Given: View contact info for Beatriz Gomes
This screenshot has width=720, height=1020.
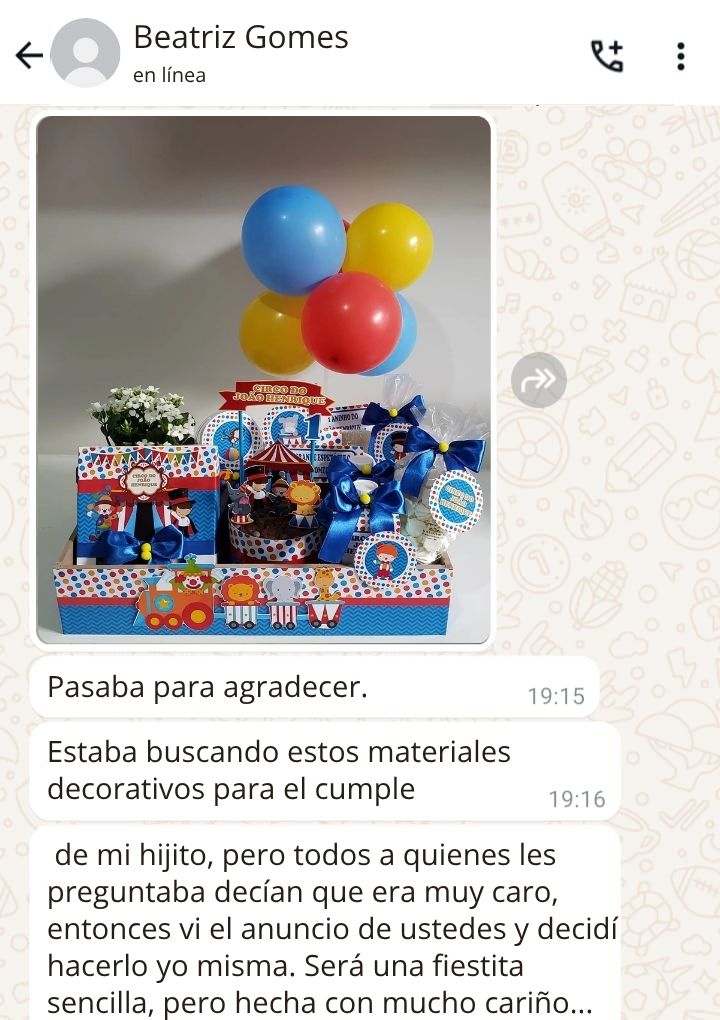Looking at the screenshot, I should (x=240, y=53).
